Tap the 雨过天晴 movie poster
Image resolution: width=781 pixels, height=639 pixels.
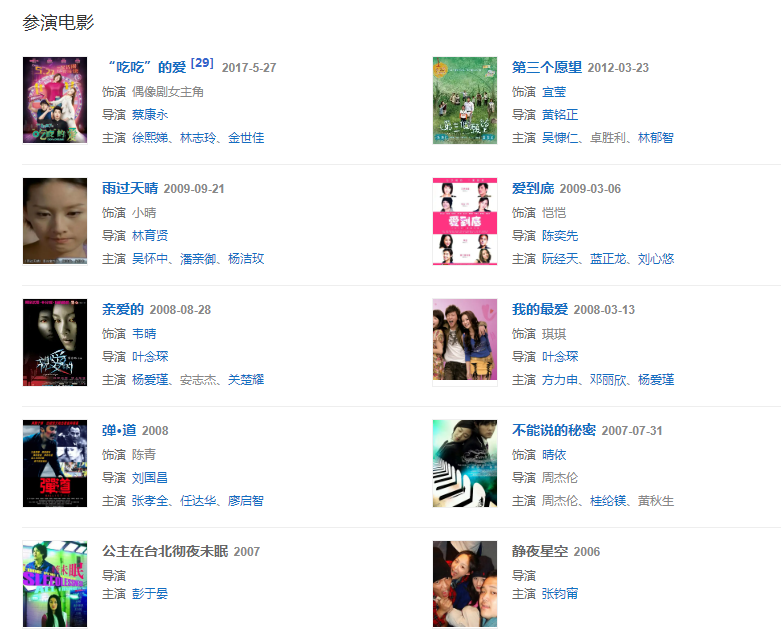[54, 221]
